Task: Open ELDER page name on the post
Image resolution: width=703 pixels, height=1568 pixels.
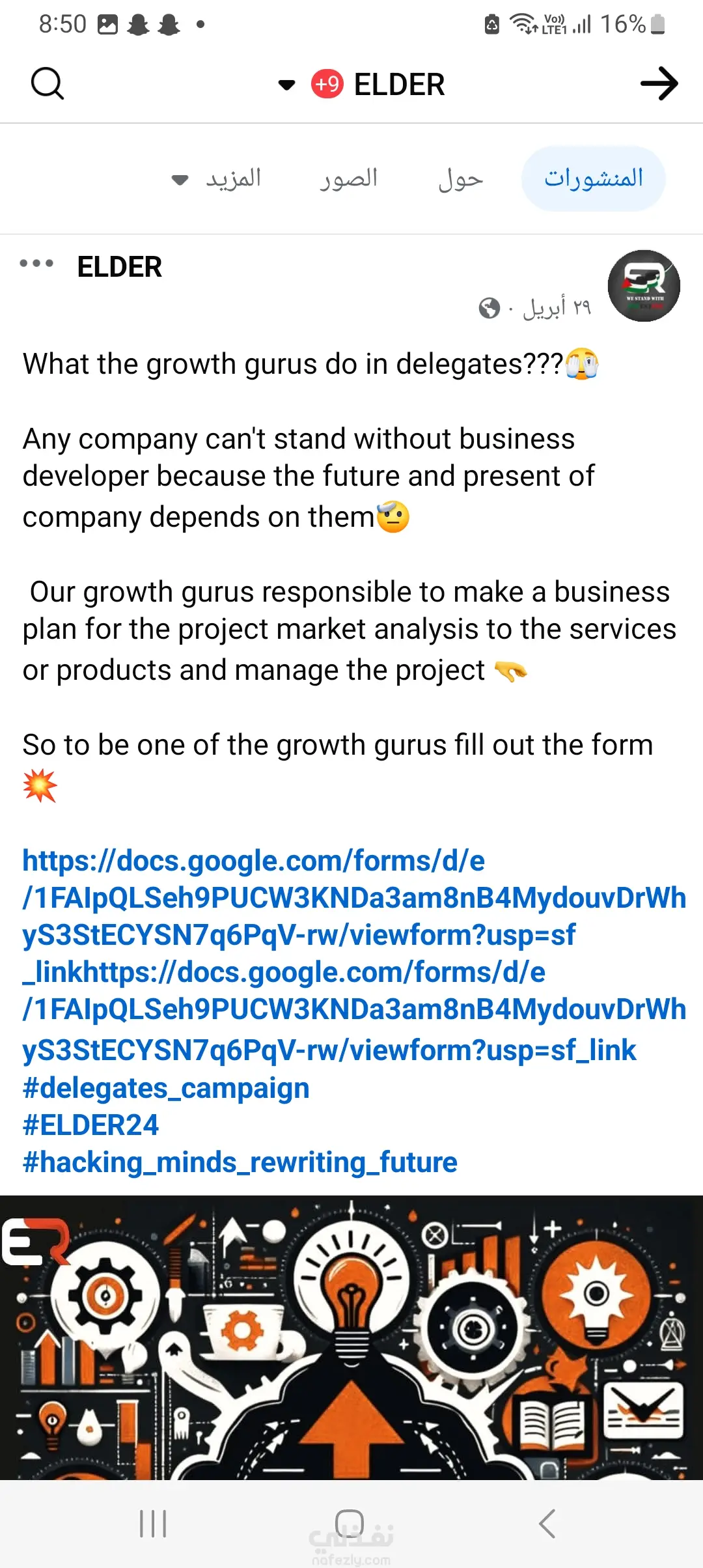Action: (120, 267)
